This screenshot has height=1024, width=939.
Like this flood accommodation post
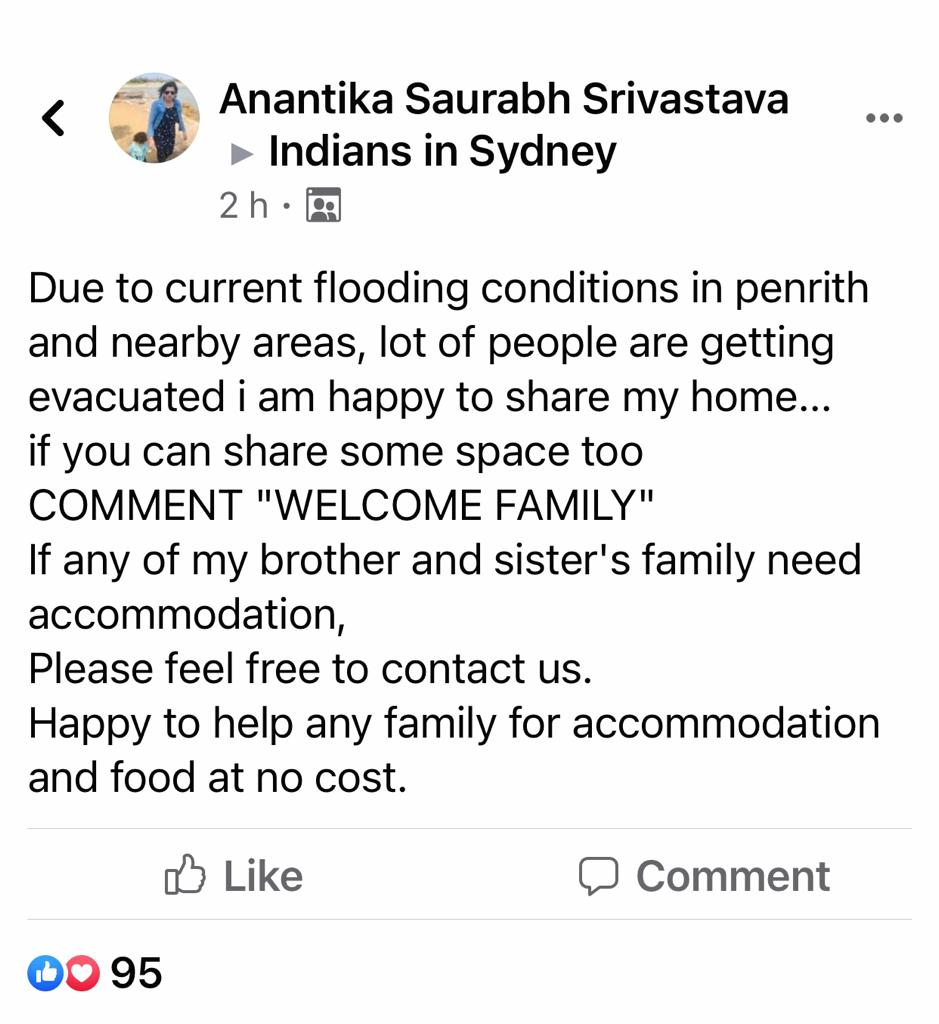[x=234, y=876]
